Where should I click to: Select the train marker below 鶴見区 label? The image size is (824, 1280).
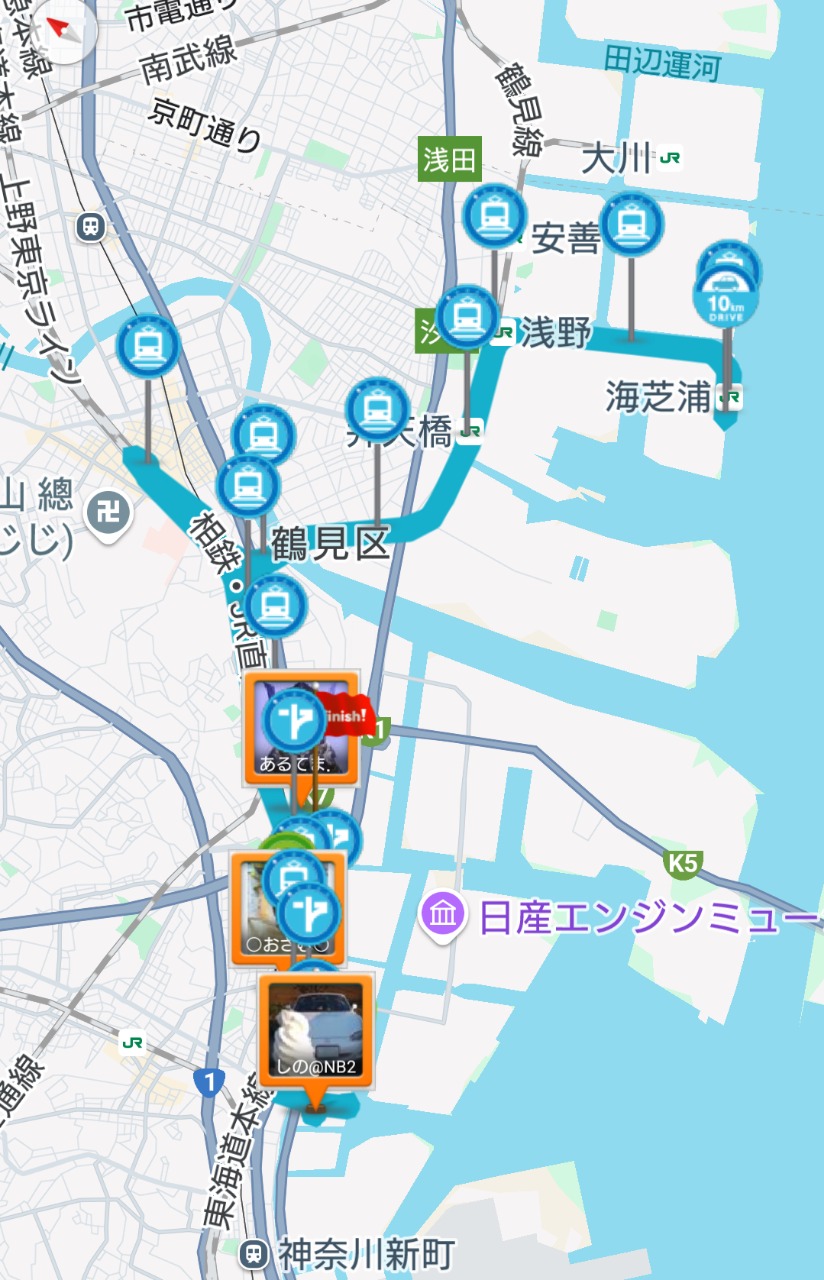[275, 606]
